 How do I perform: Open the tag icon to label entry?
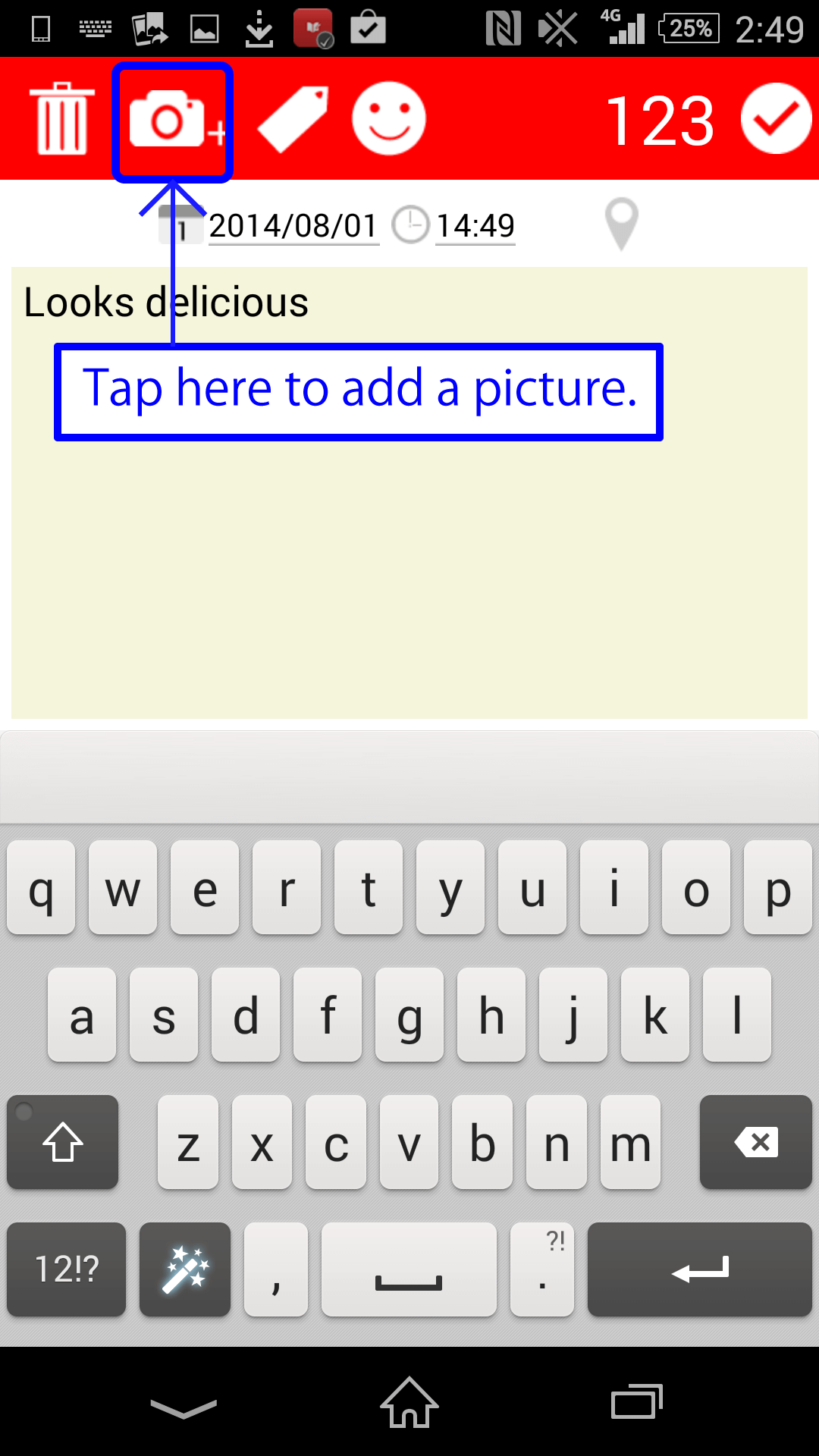(x=293, y=119)
